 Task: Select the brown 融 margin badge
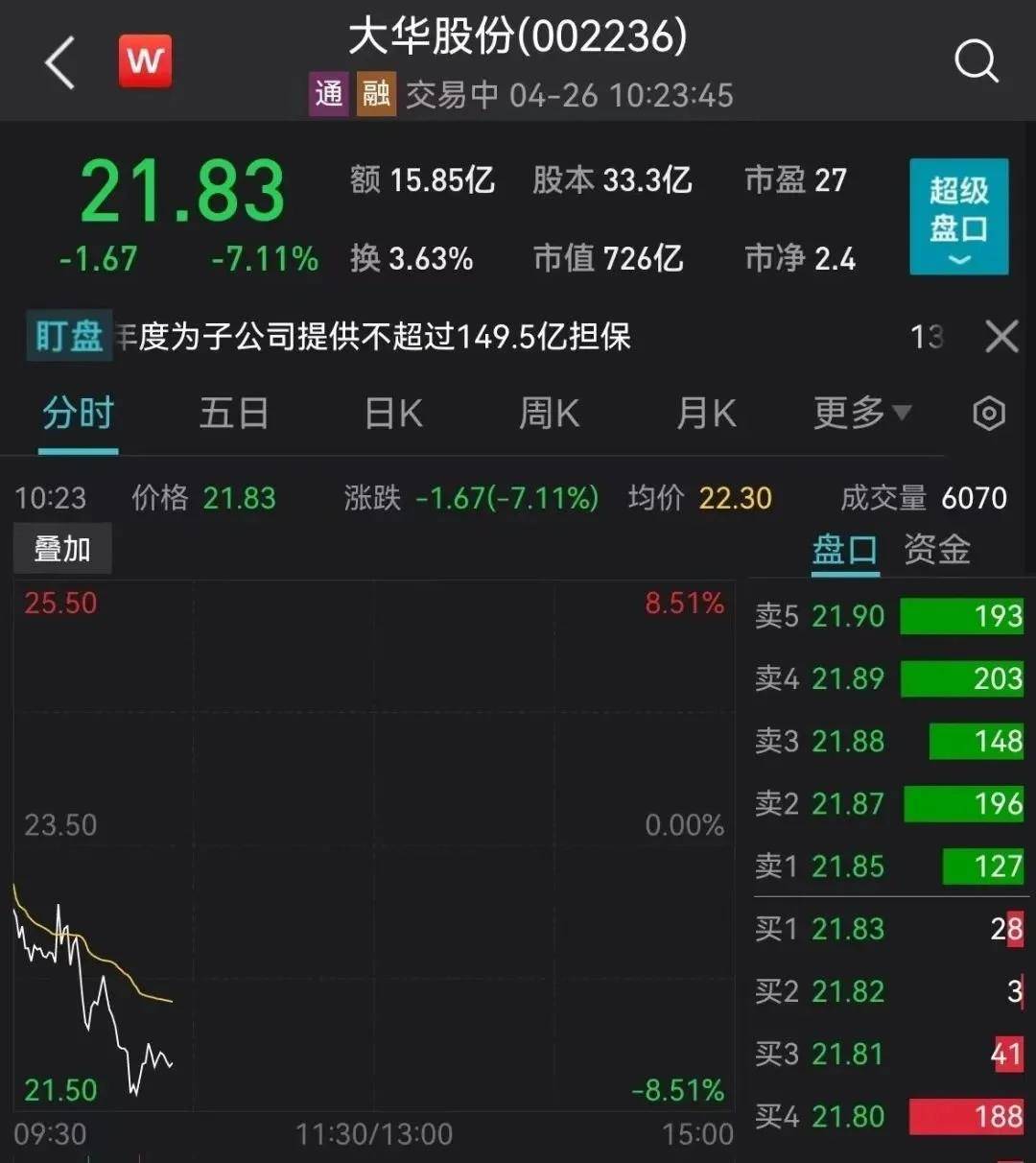[x=376, y=93]
